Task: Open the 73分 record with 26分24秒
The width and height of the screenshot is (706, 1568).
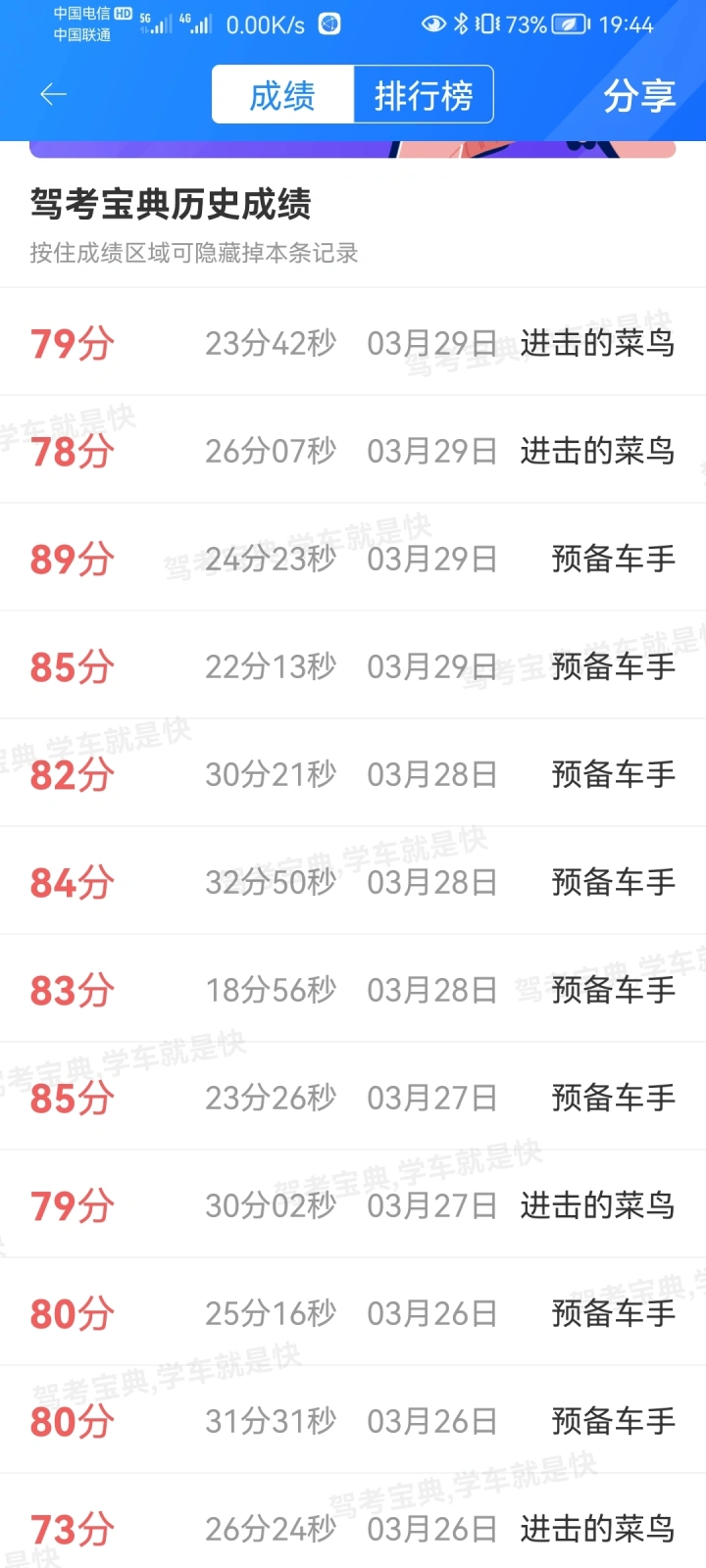Action: pyautogui.click(x=353, y=1527)
